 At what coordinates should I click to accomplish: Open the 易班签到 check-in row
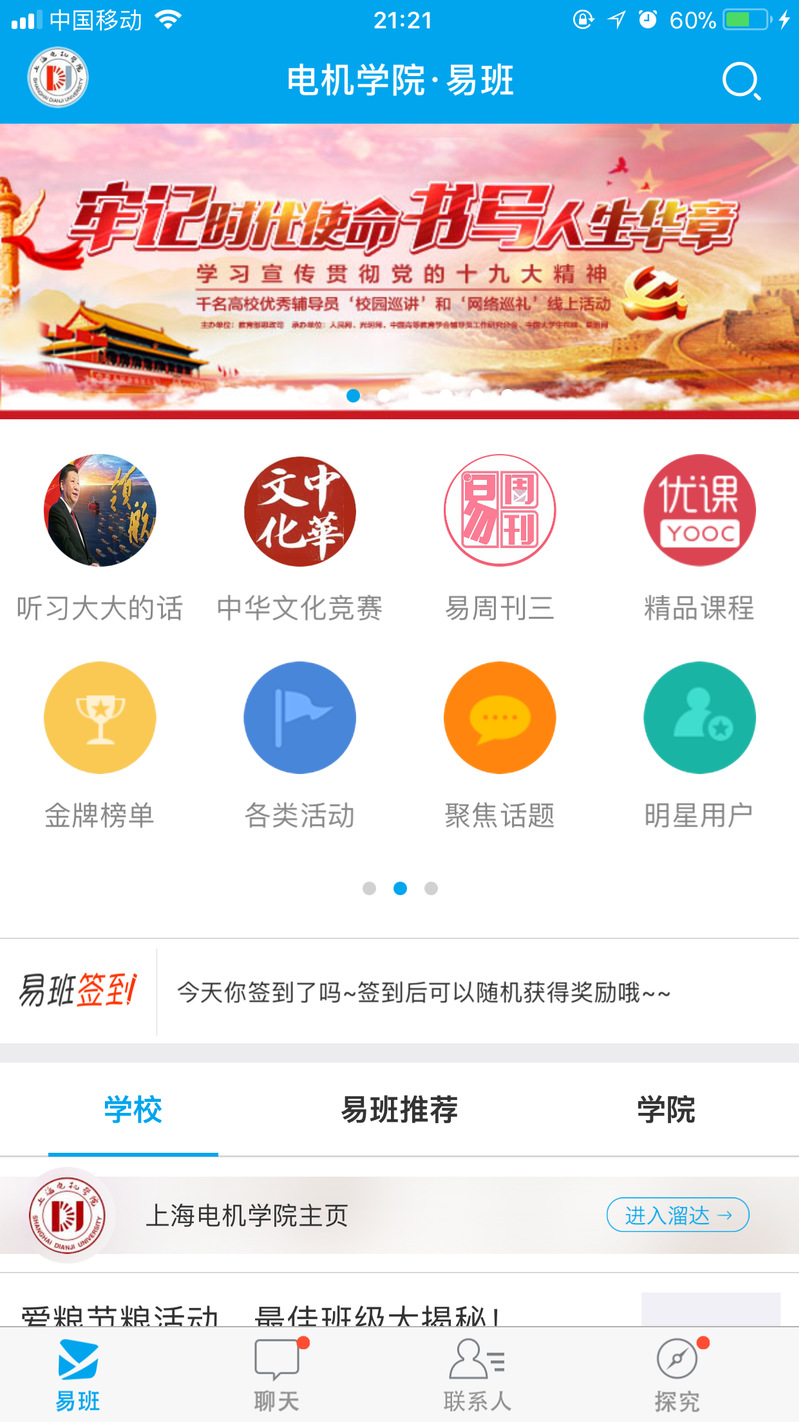400,992
